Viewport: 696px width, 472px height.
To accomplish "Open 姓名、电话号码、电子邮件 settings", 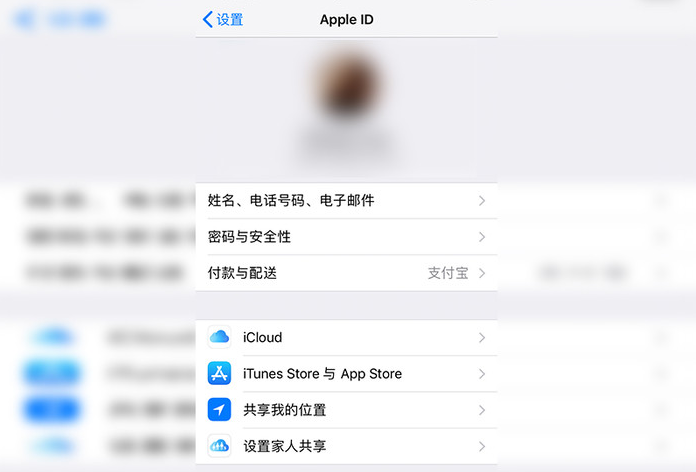I will (x=346, y=201).
